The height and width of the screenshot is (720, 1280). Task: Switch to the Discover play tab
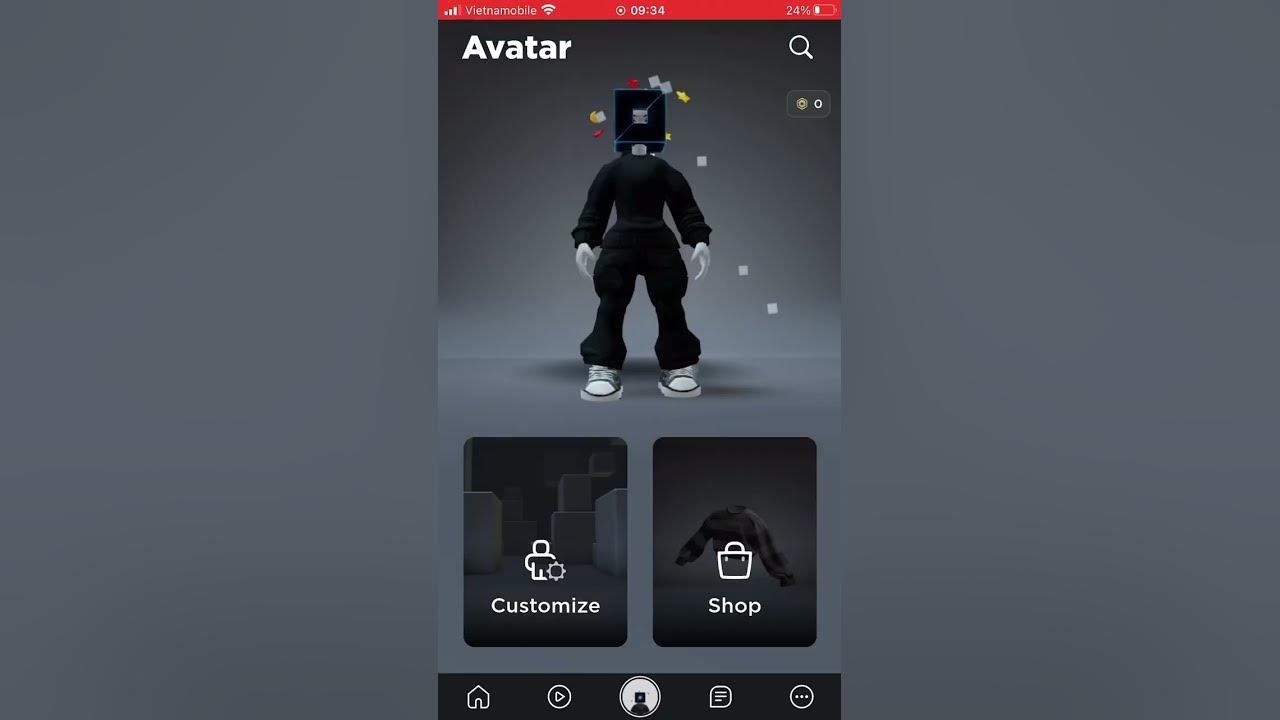(559, 697)
